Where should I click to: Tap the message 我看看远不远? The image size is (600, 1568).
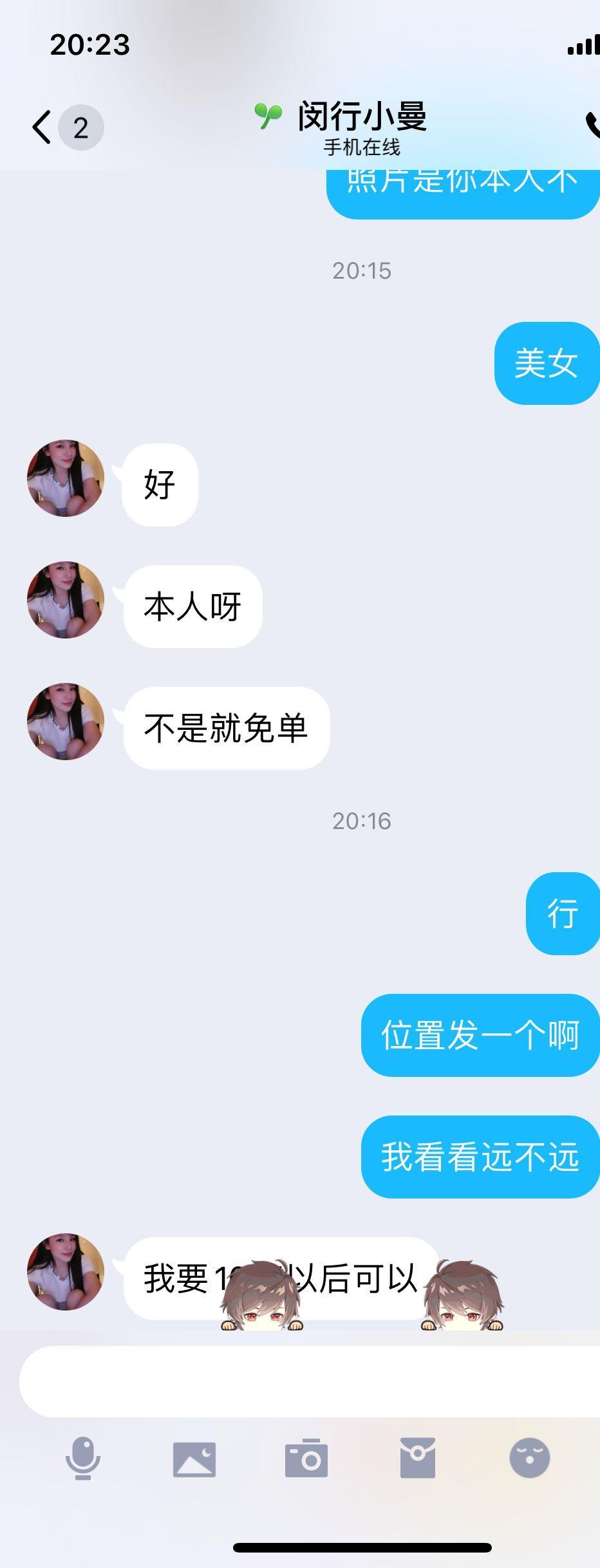tap(480, 1157)
